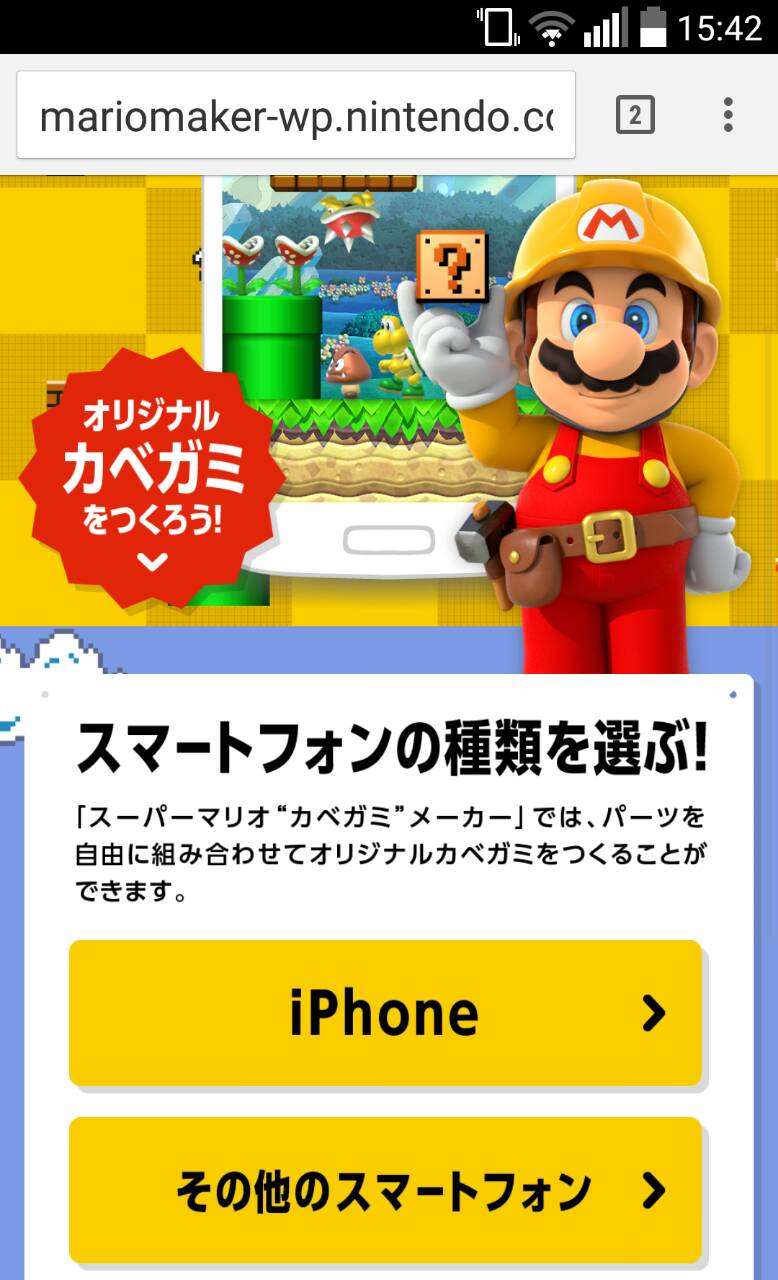
Task: Tap the browser address bar
Action: click(x=296, y=116)
